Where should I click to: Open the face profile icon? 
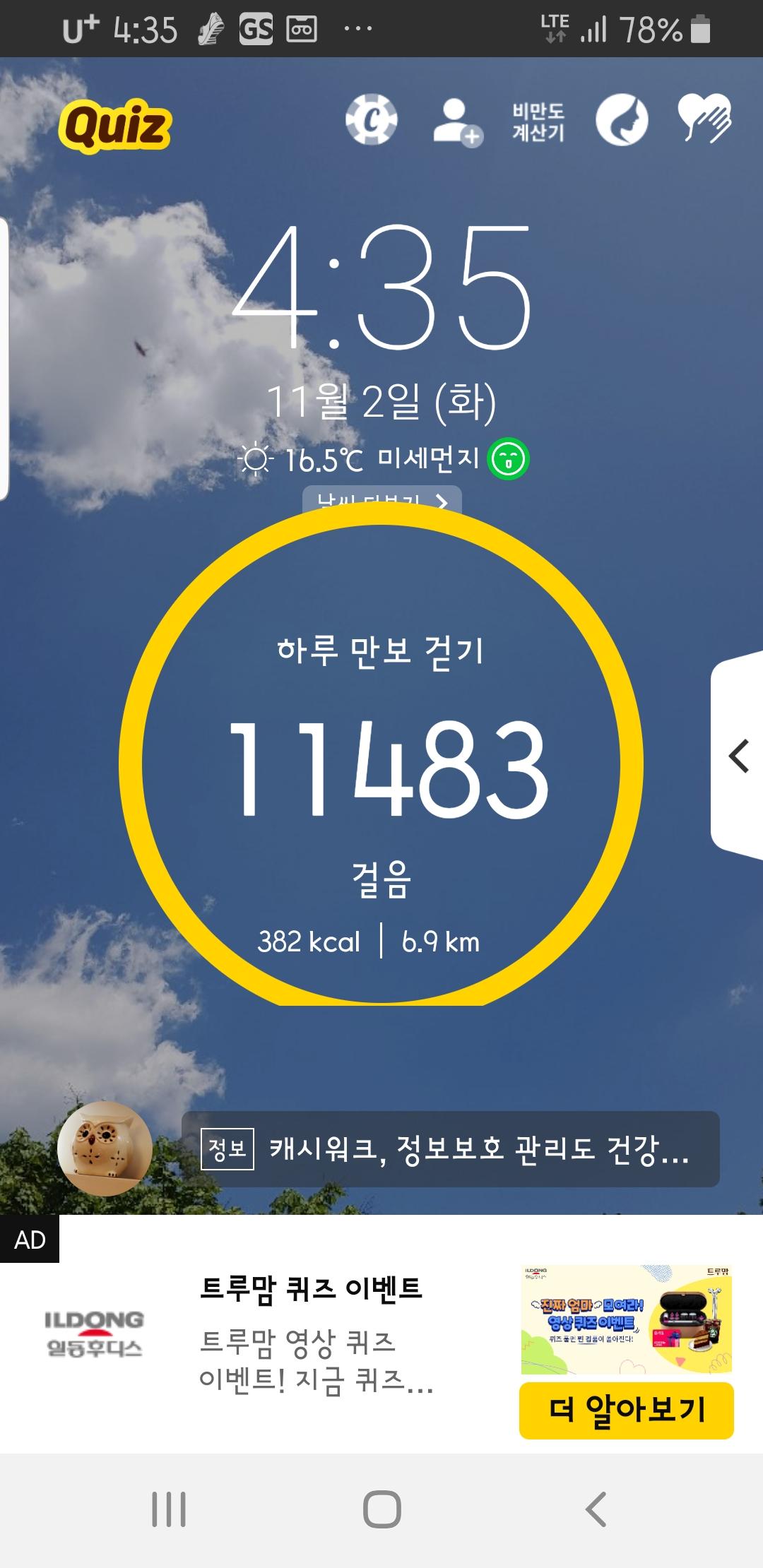pyautogui.click(x=622, y=120)
